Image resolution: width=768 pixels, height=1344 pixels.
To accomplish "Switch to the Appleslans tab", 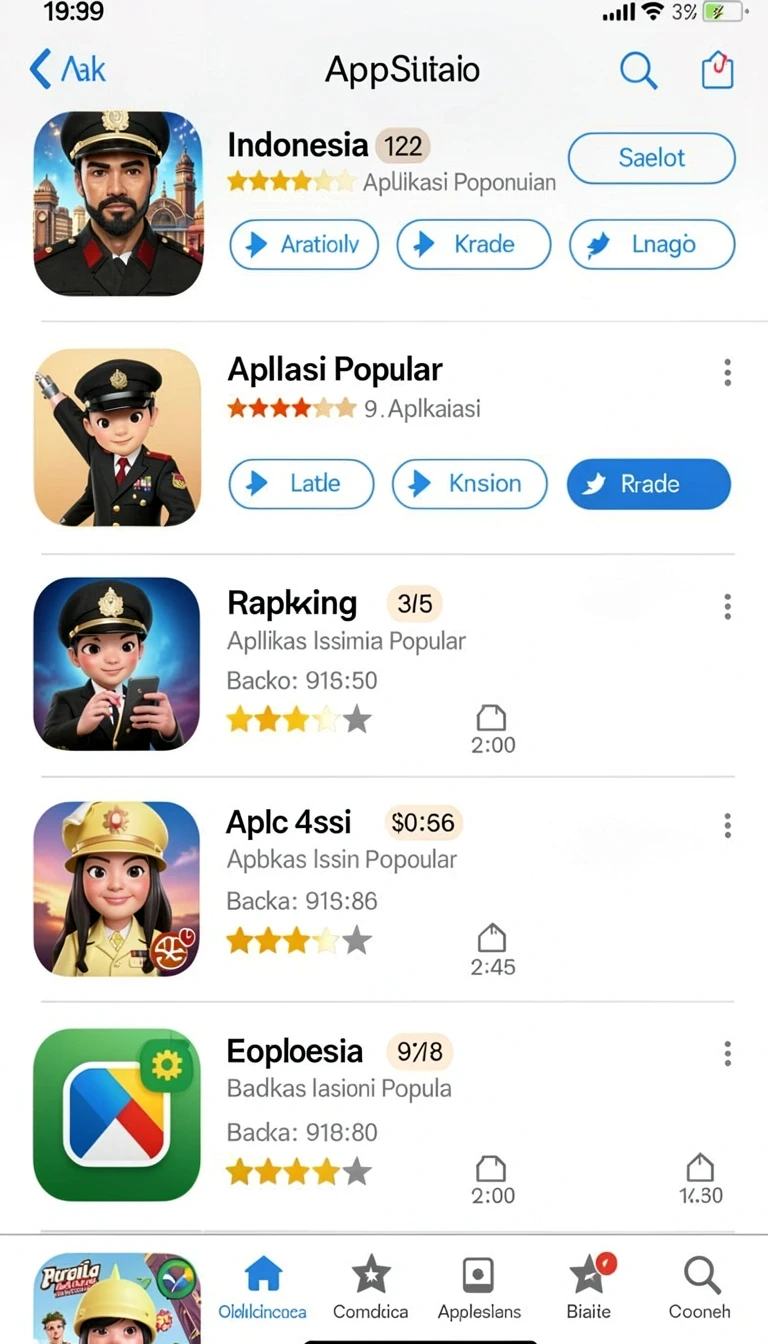I will click(479, 1287).
